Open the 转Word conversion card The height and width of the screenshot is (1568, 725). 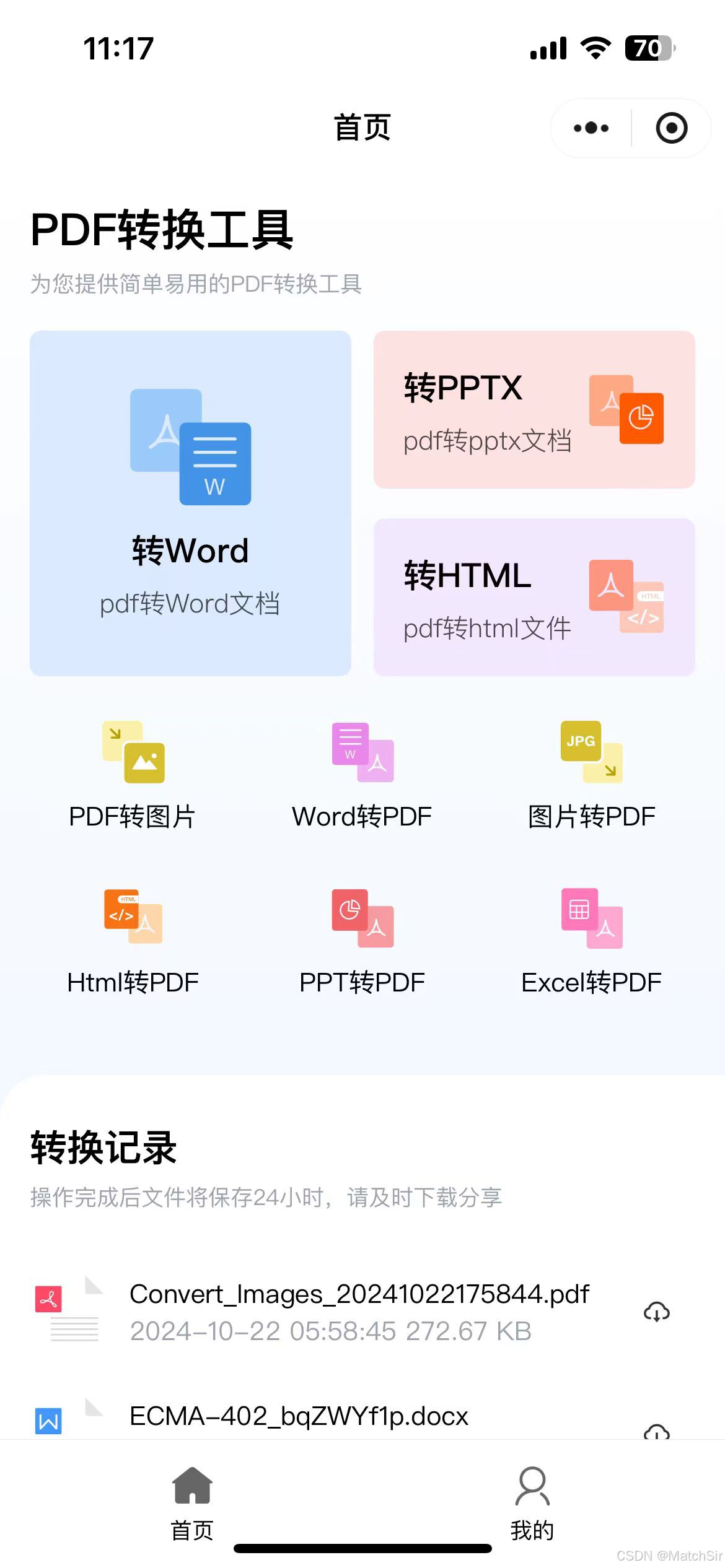click(x=190, y=503)
